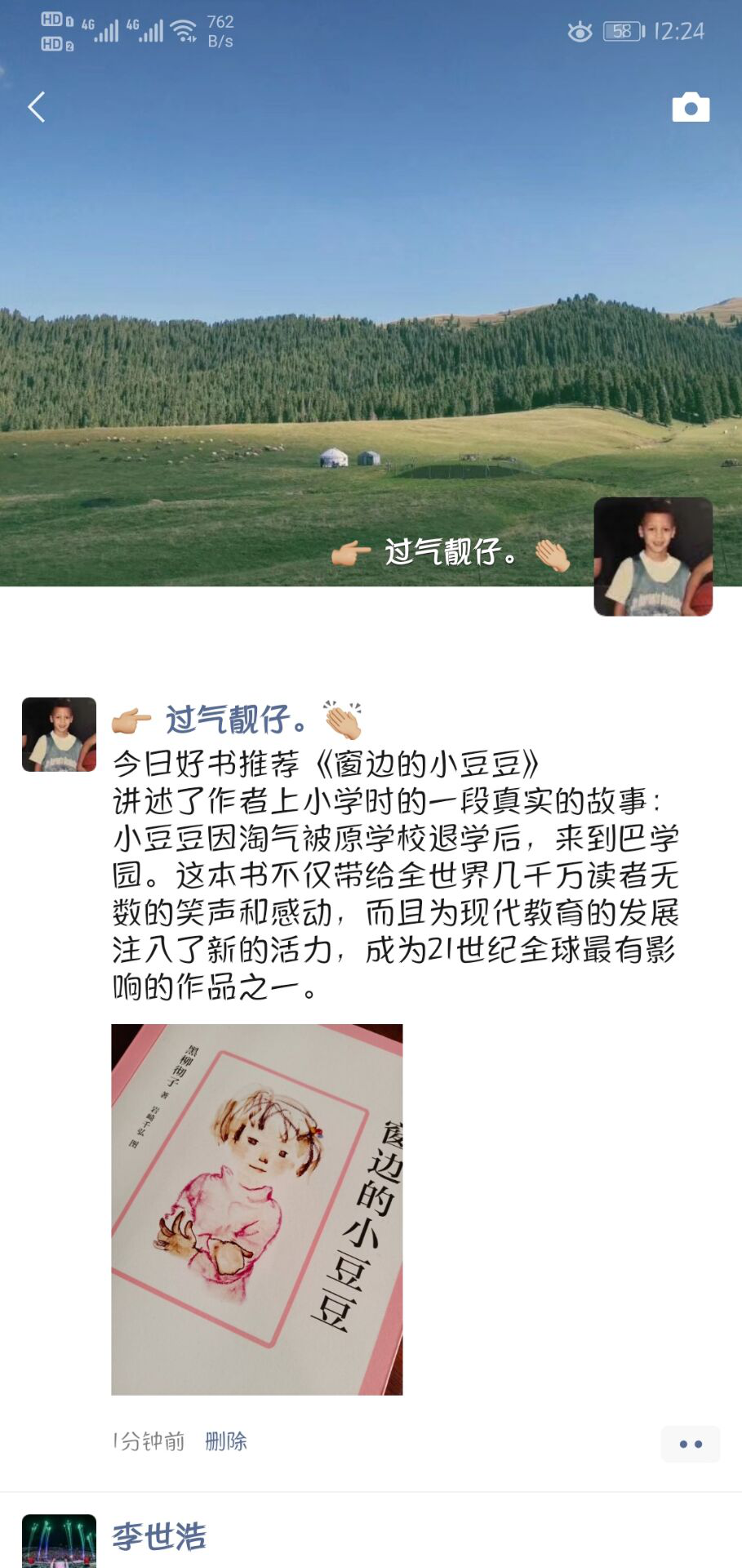Image resolution: width=742 pixels, height=1568 pixels.
Task: Delete the post via 删除
Action: (225, 1441)
